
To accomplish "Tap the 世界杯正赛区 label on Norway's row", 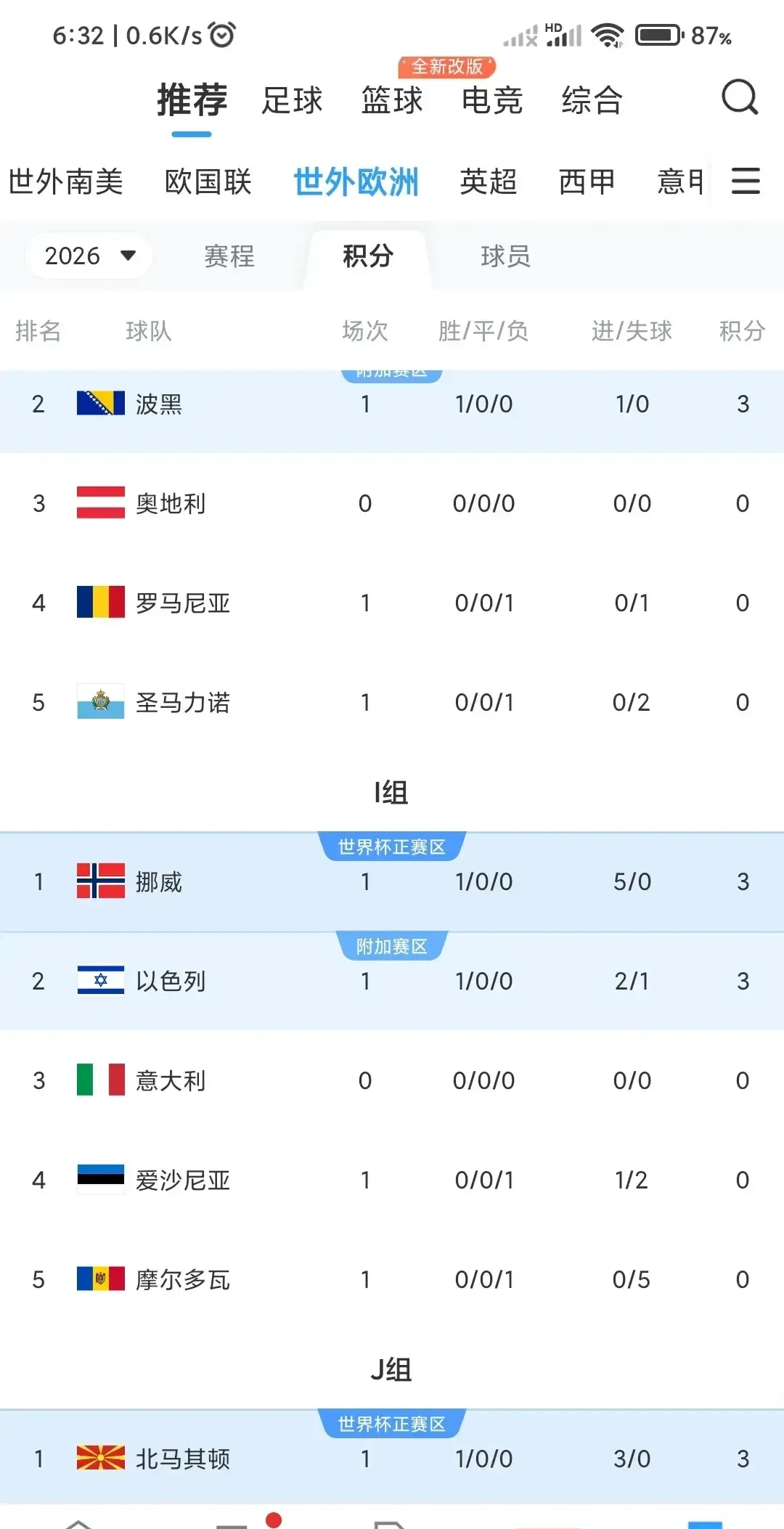I will [x=392, y=845].
